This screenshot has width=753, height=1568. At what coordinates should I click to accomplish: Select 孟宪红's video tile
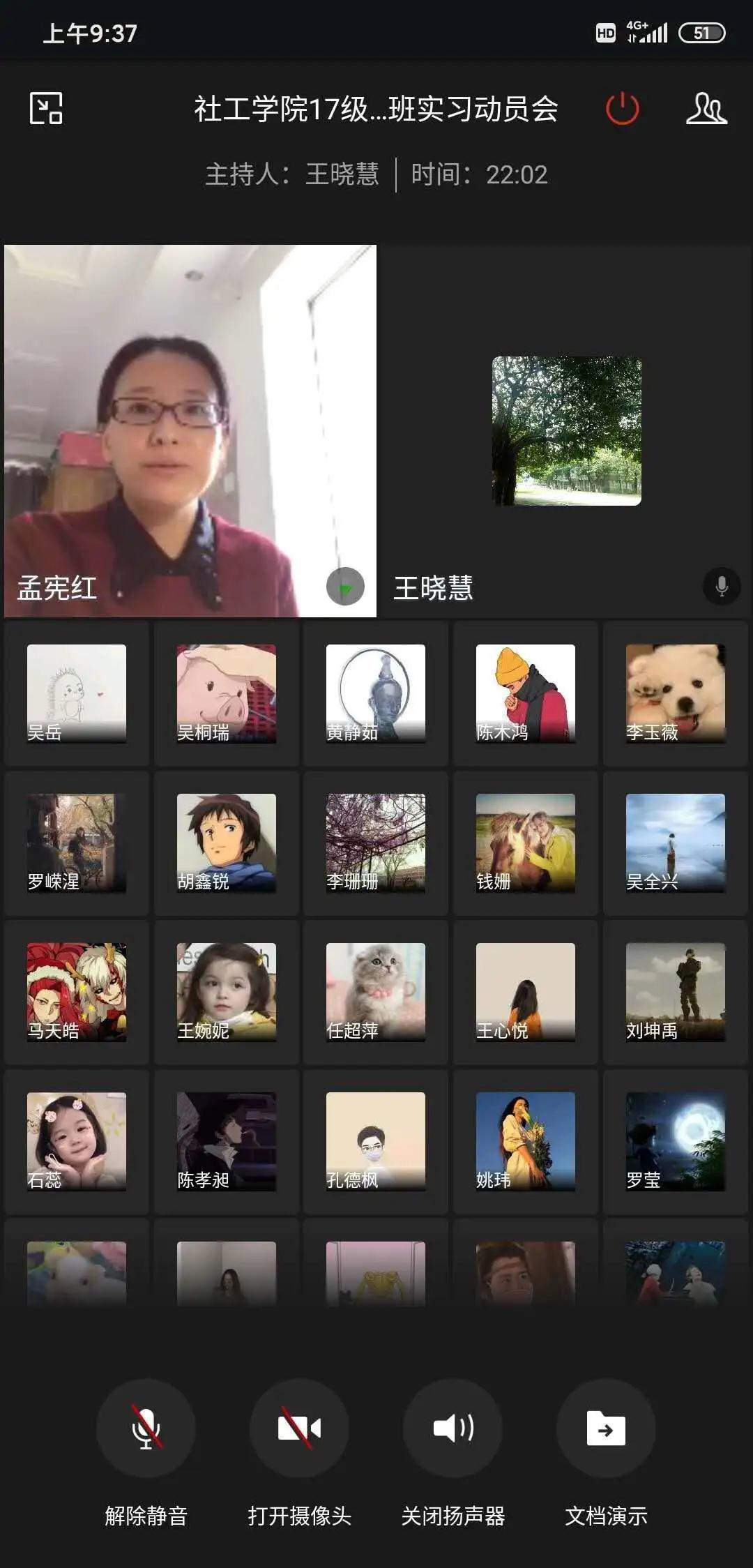coord(190,430)
